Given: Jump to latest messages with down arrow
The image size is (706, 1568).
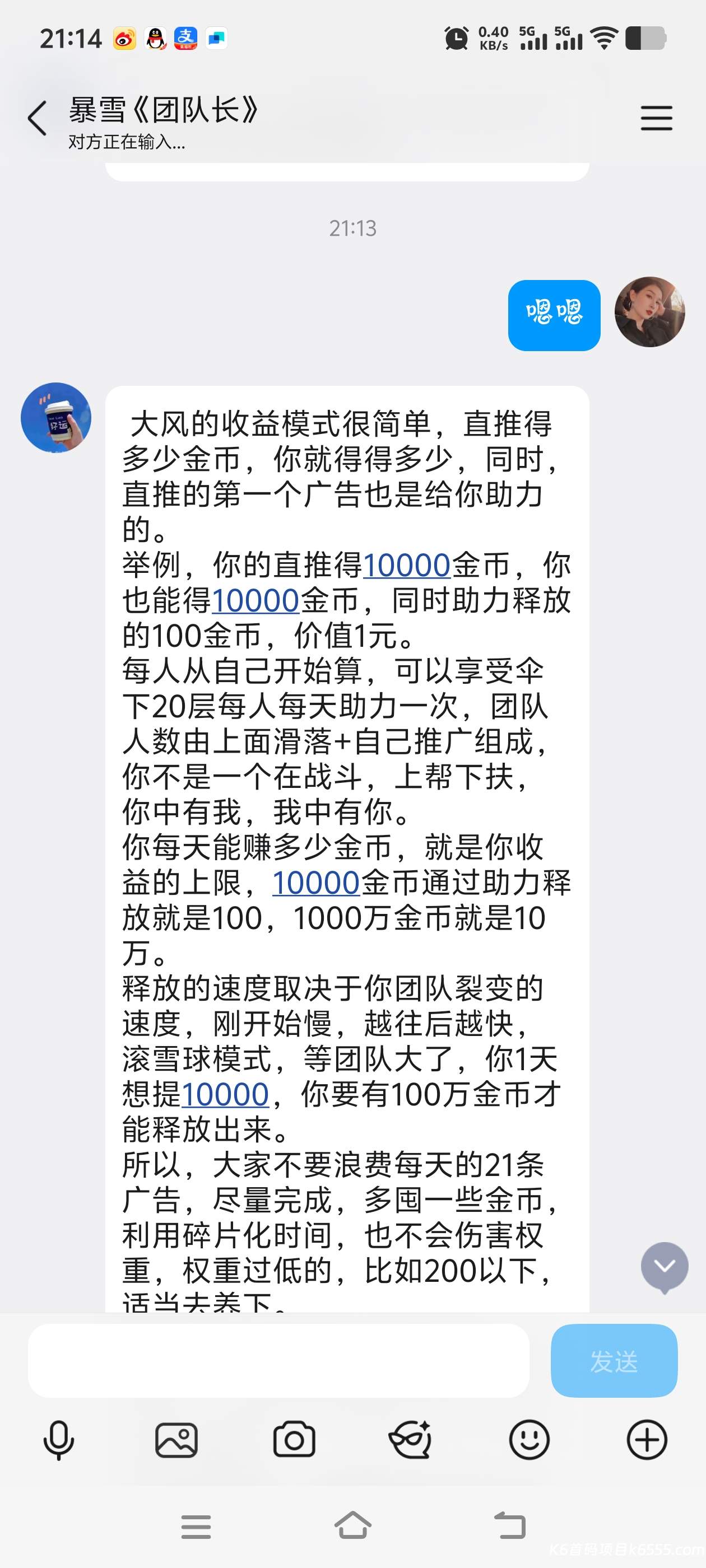Looking at the screenshot, I should 664,1267.
